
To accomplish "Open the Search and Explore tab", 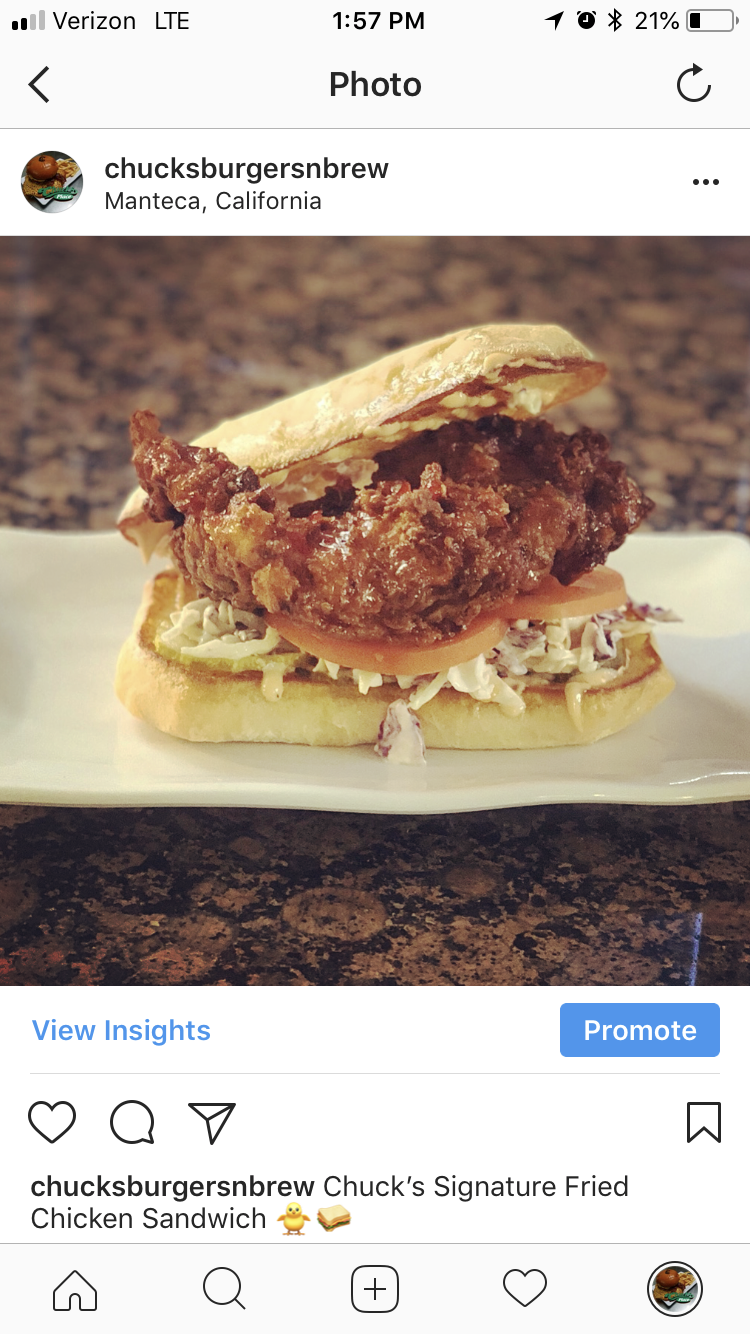I will click(224, 1289).
